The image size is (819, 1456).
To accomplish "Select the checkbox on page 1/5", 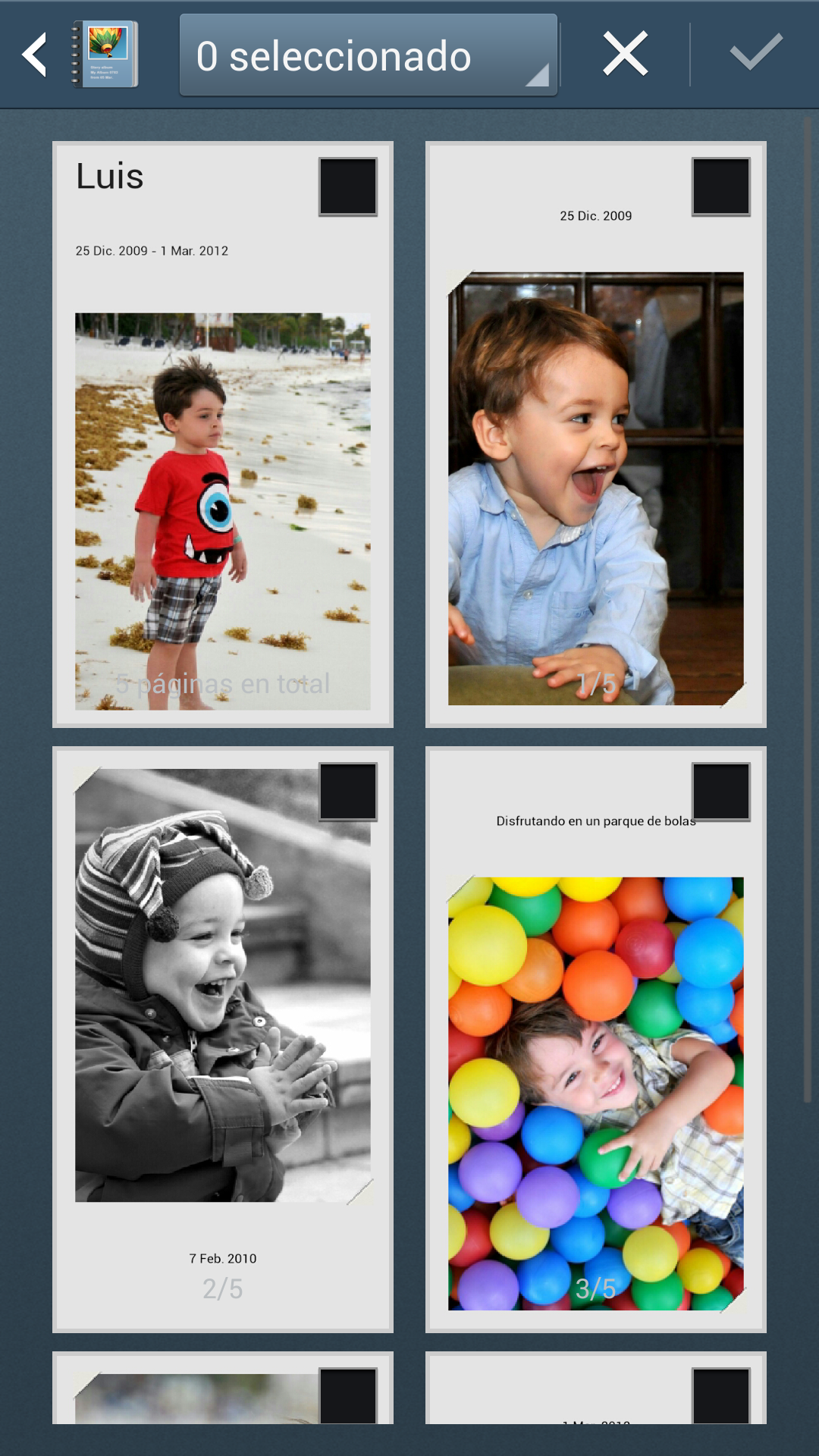I will coord(720,187).
